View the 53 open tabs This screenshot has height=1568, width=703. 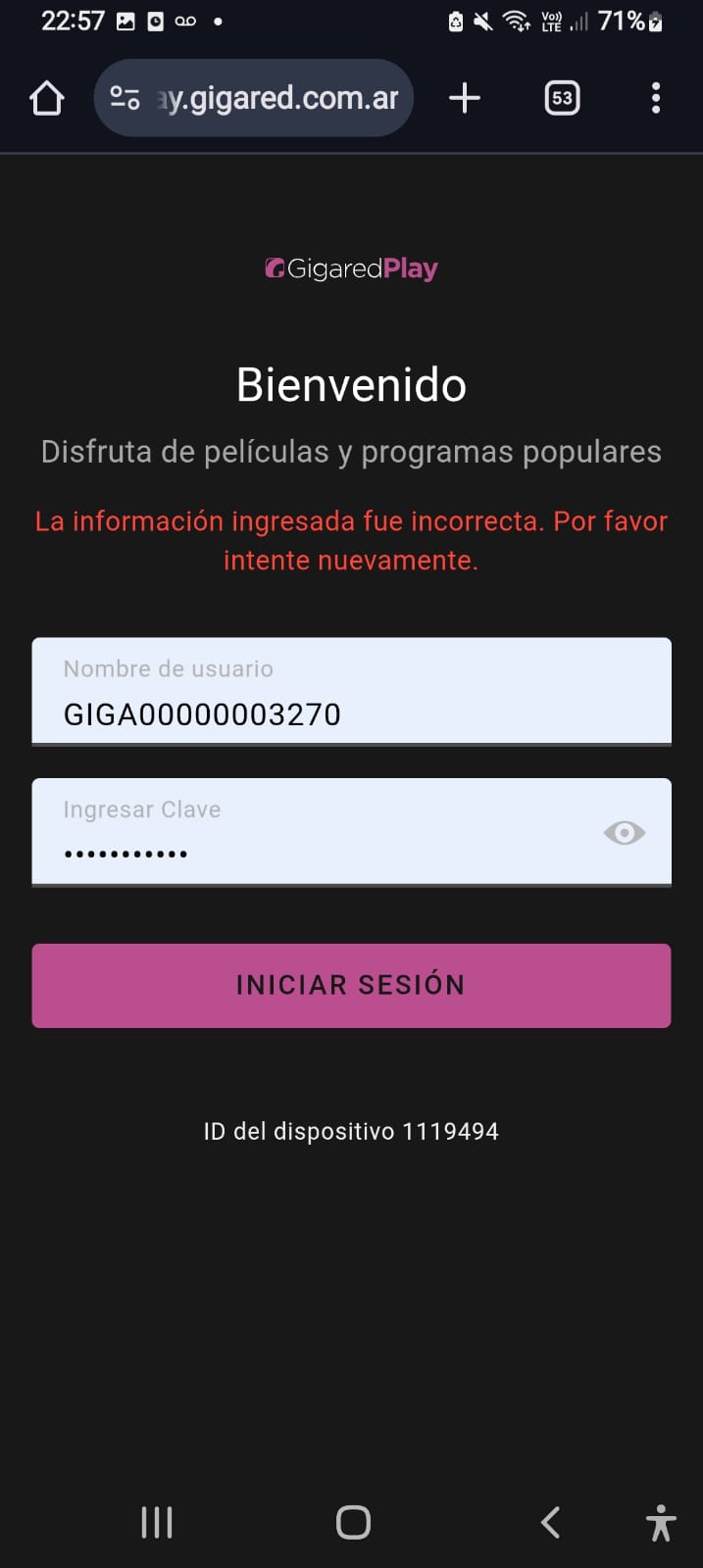[x=562, y=98]
